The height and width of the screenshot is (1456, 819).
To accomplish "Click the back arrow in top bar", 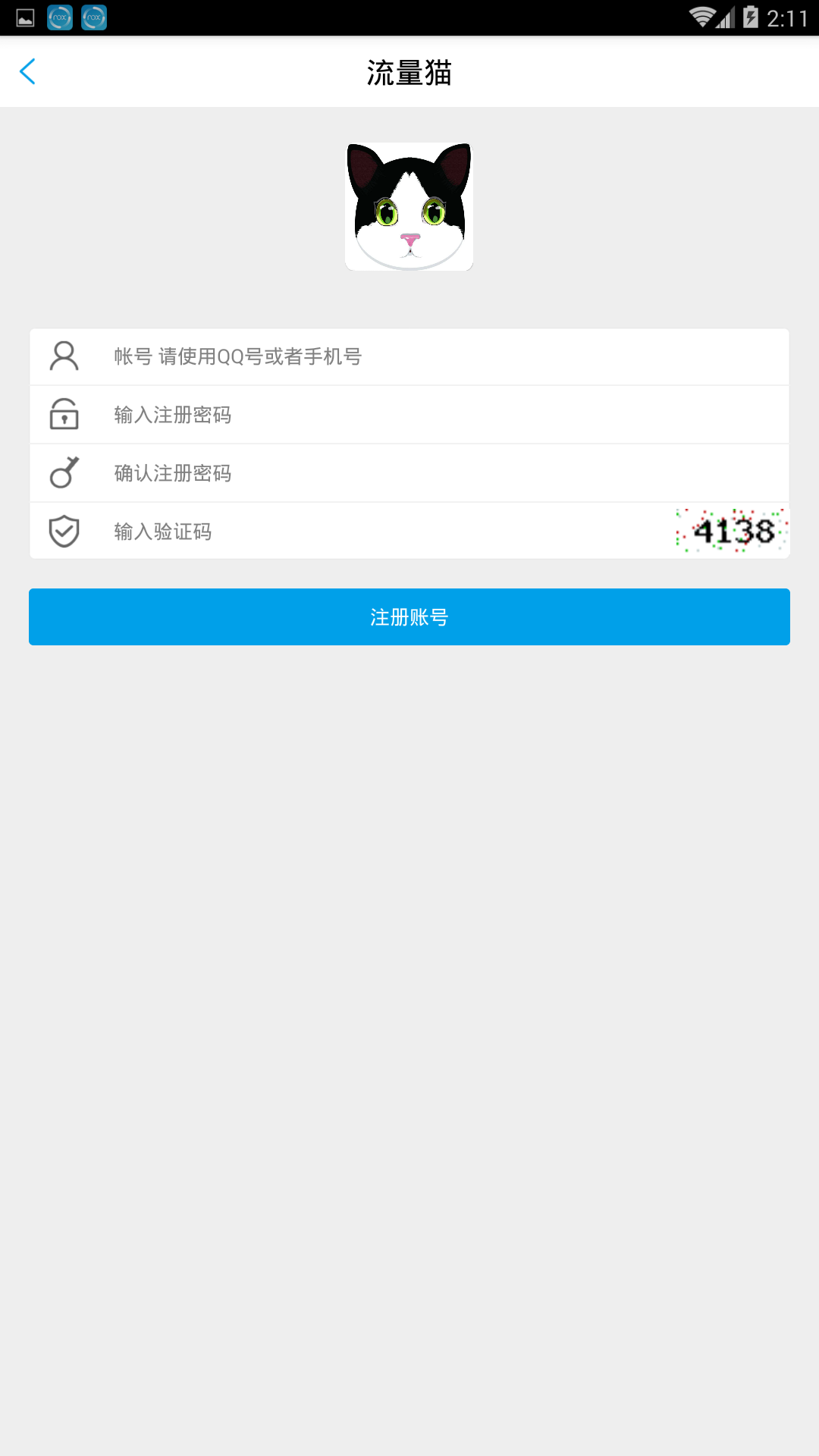I will tap(27, 72).
